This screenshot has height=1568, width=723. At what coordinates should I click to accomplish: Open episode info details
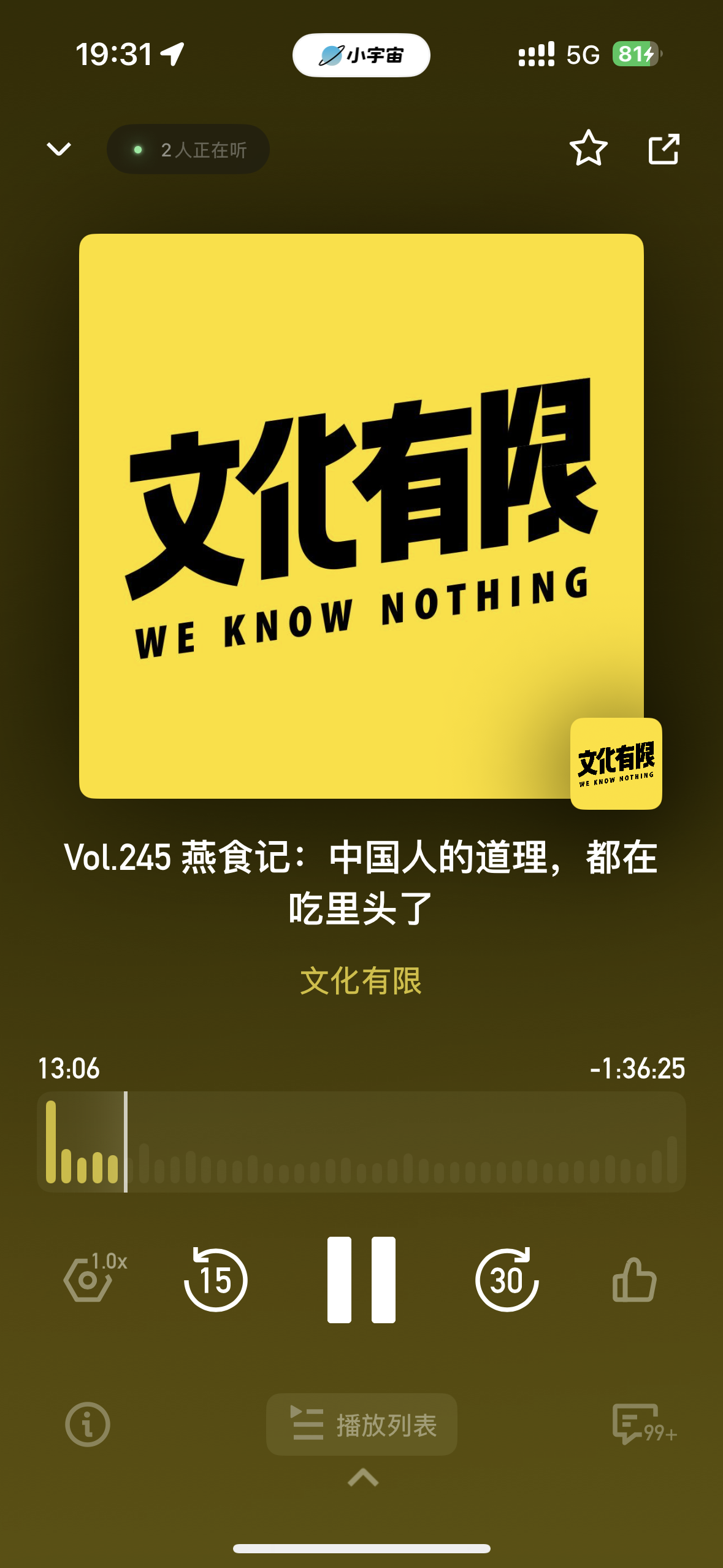88,1424
